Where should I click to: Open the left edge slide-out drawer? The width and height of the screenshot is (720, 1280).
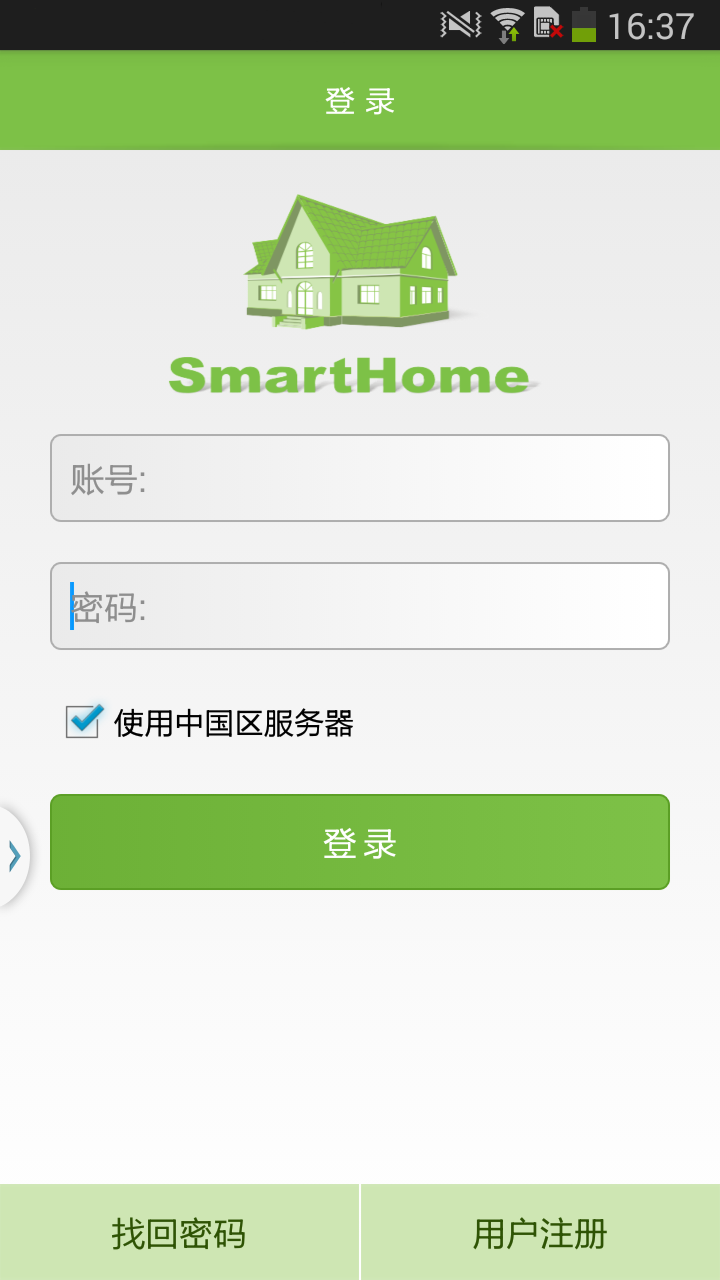coord(12,855)
